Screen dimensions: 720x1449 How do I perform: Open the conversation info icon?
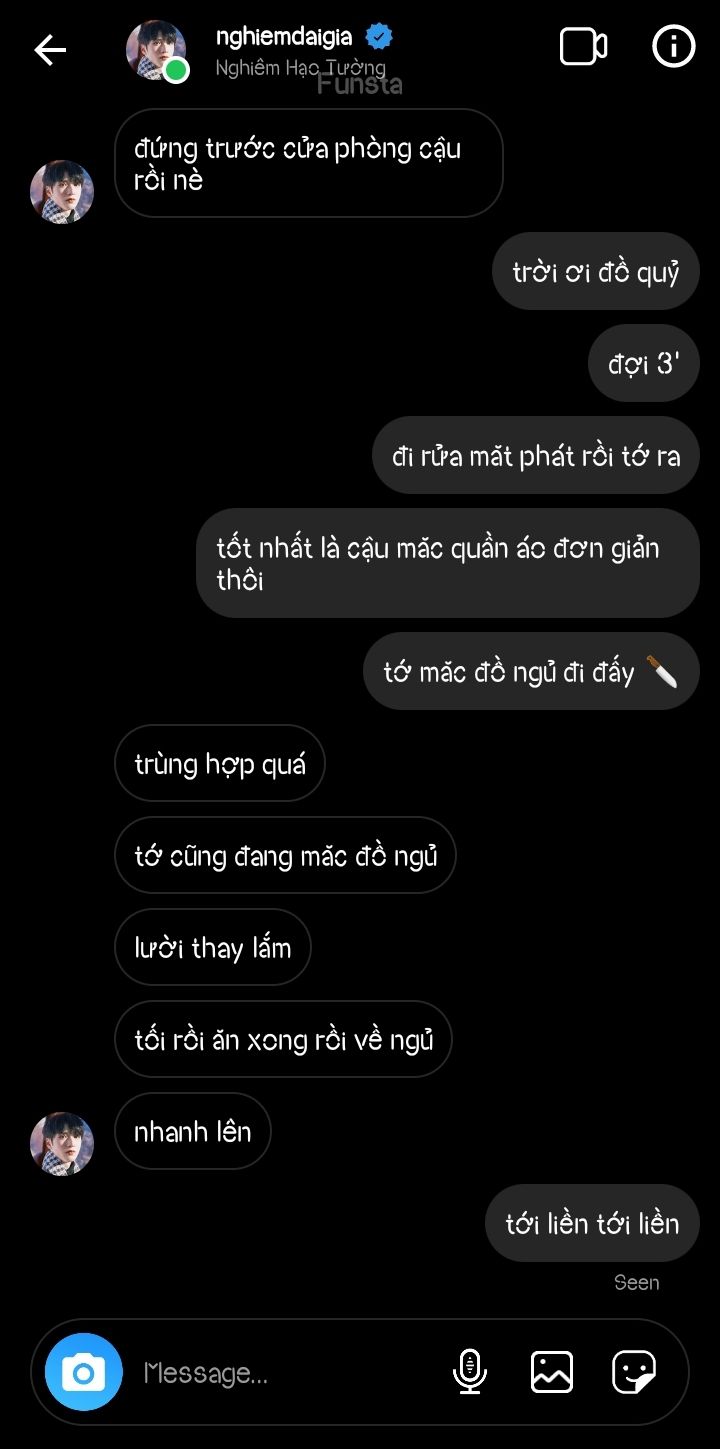tap(673, 46)
